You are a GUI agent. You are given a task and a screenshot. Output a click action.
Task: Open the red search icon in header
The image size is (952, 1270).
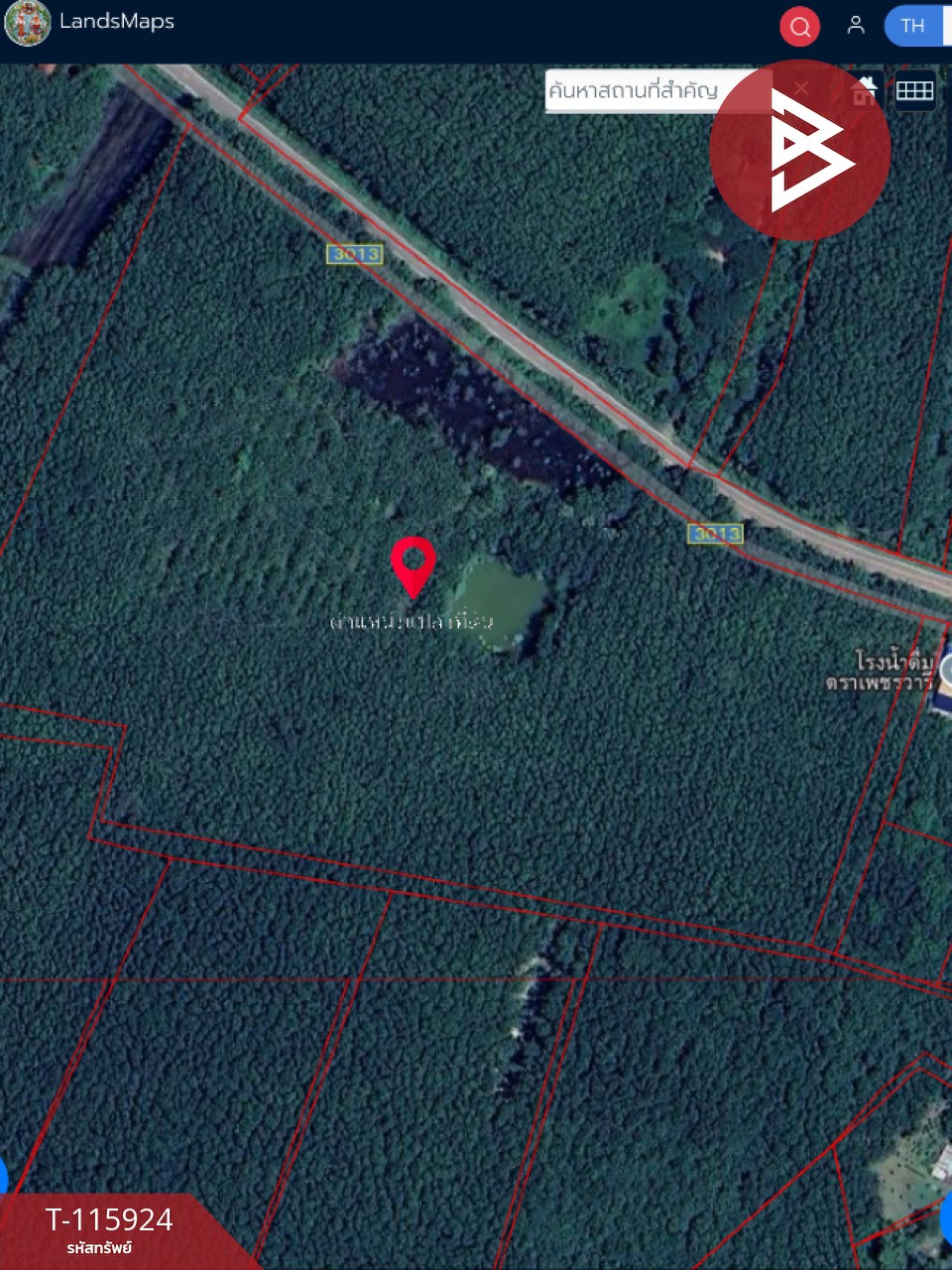pyautogui.click(x=799, y=27)
